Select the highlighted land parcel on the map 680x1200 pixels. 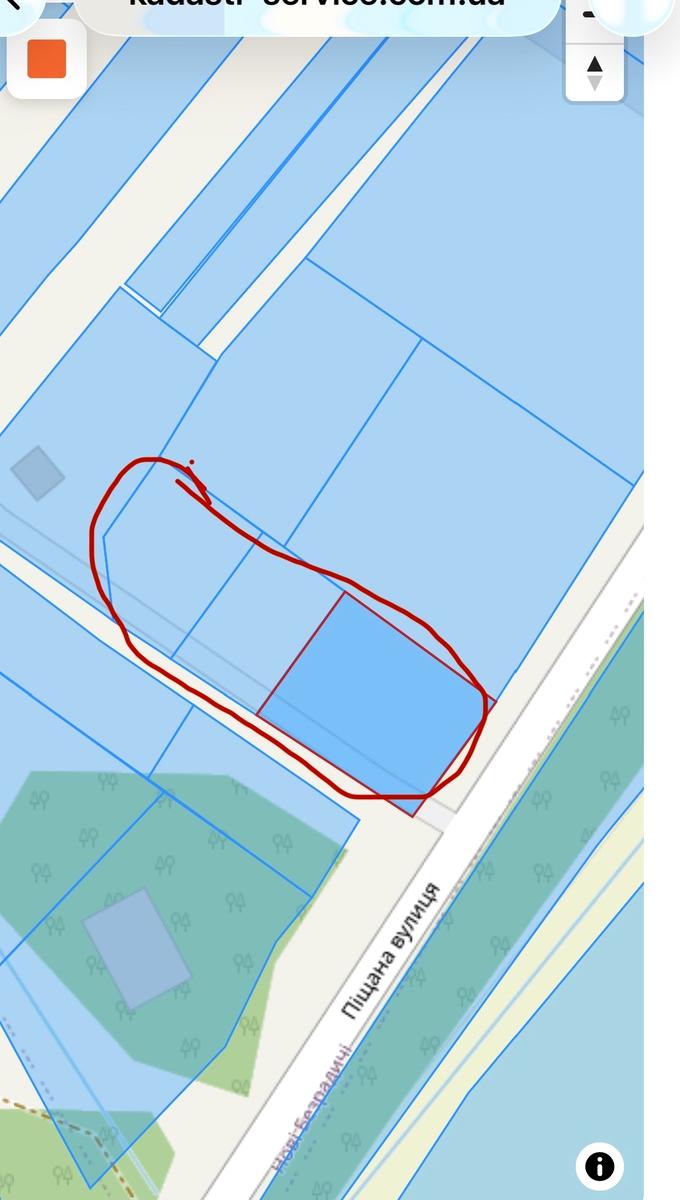pyautogui.click(x=375, y=701)
